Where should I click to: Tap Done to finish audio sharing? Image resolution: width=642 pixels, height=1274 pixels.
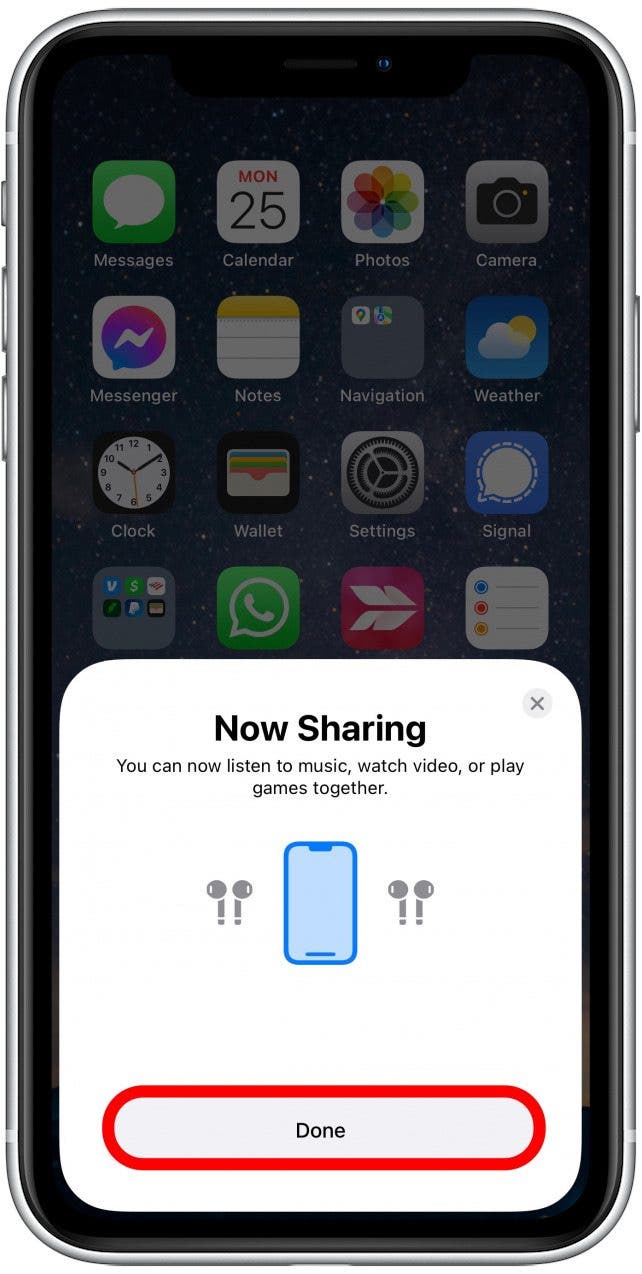point(321,1130)
